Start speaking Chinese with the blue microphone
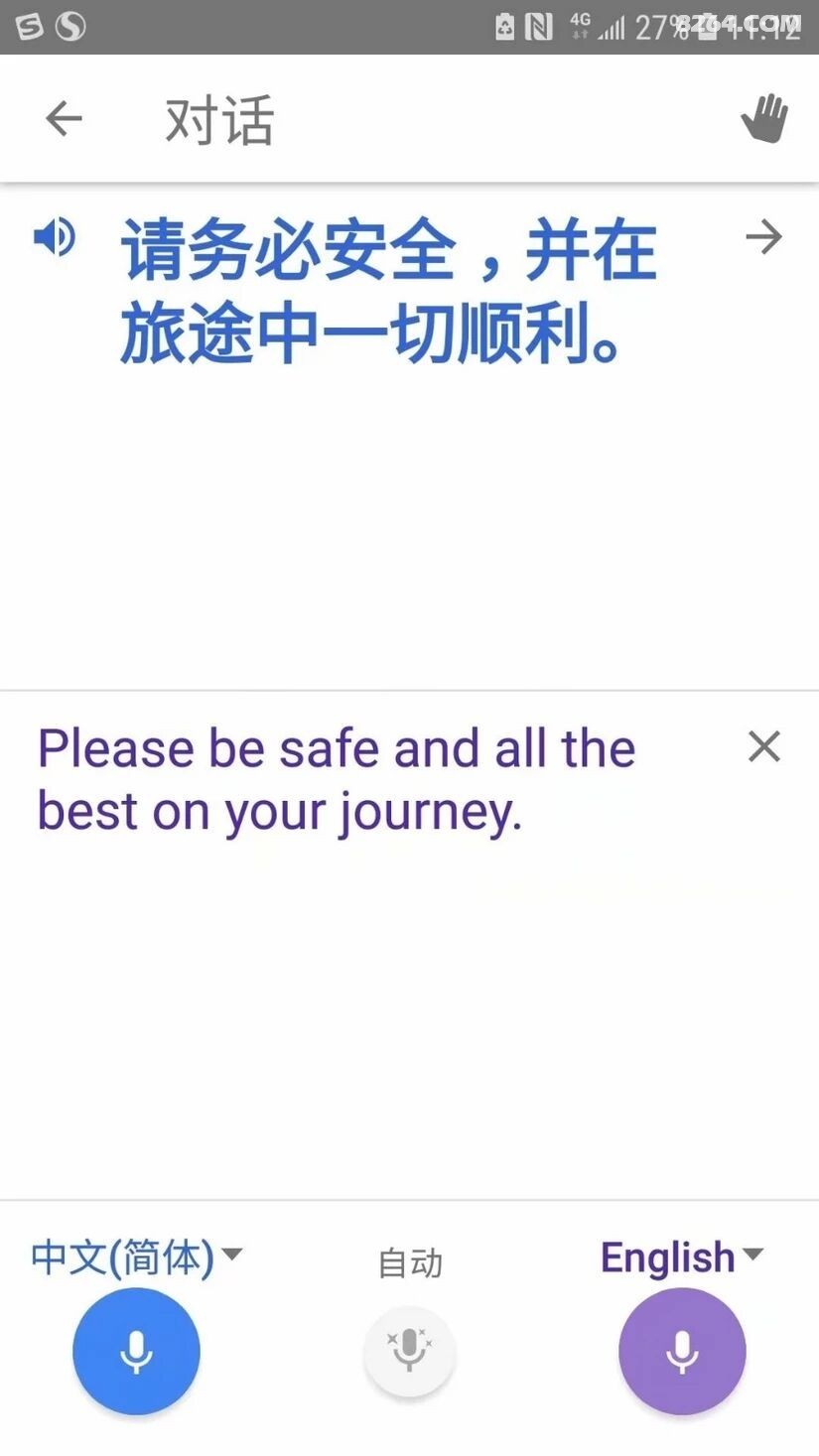 (x=136, y=1351)
